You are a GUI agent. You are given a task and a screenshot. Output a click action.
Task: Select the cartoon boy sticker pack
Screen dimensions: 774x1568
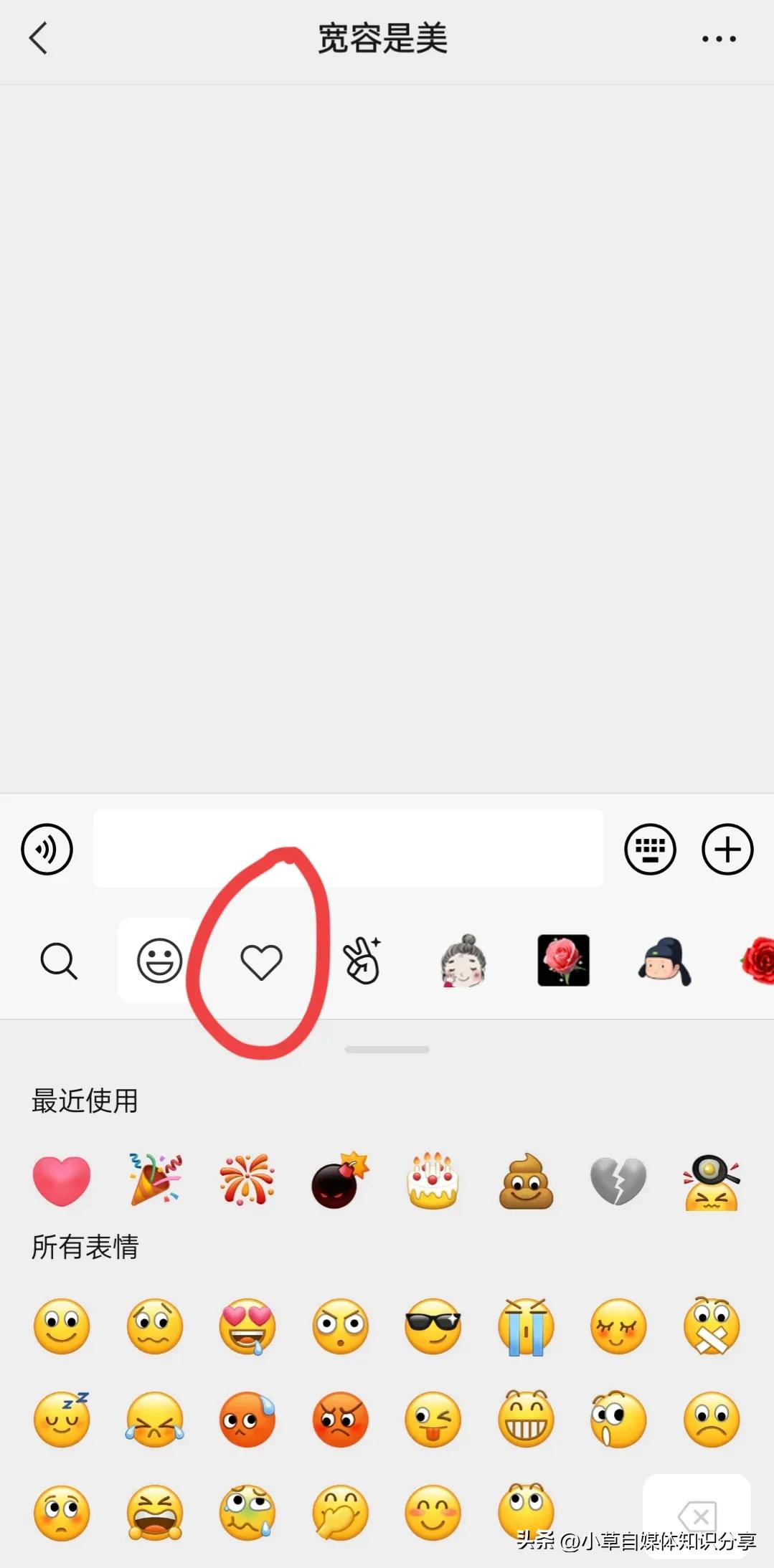tap(664, 961)
